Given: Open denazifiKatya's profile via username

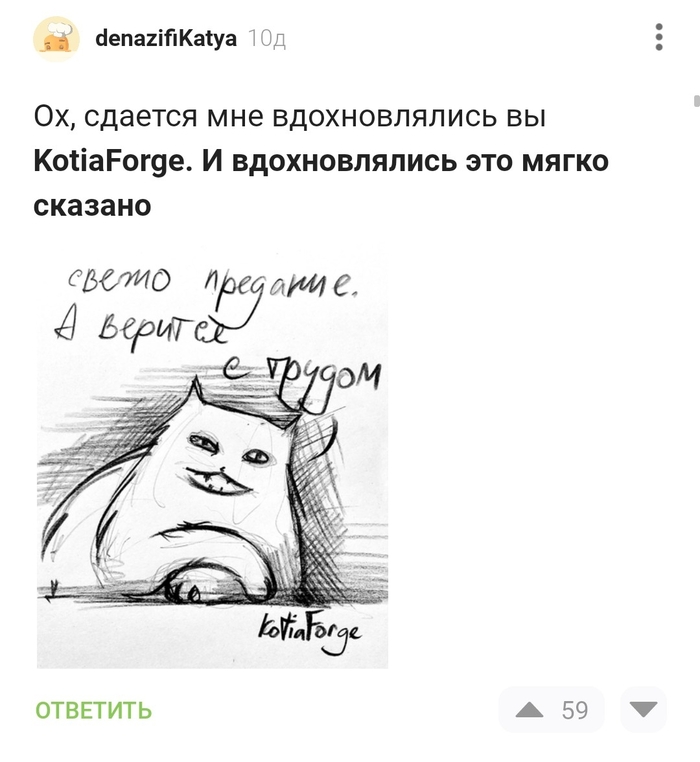Looking at the screenshot, I should 165,39.
